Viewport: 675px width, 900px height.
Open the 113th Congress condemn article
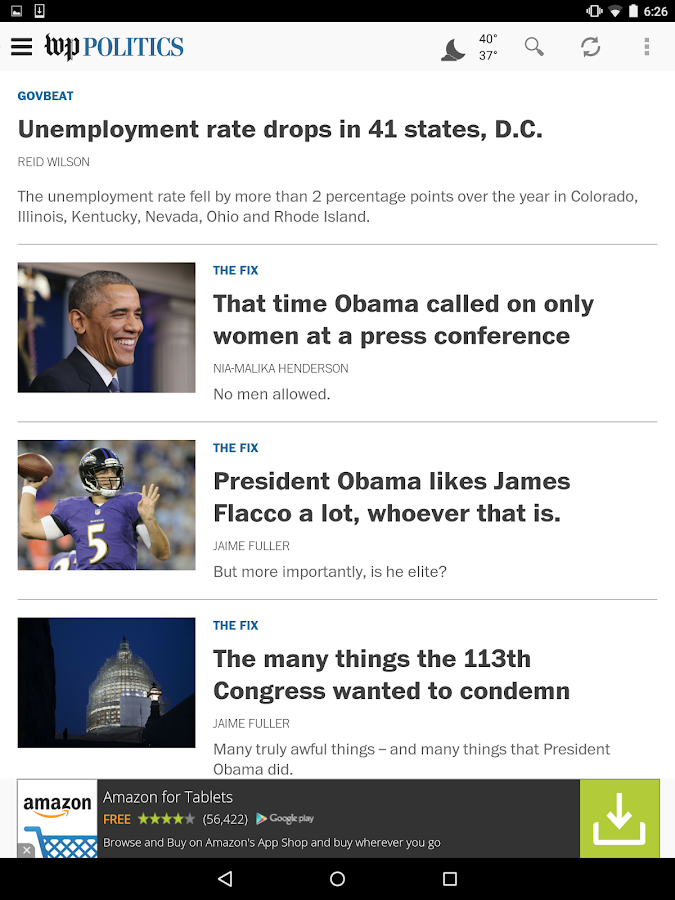[391, 675]
